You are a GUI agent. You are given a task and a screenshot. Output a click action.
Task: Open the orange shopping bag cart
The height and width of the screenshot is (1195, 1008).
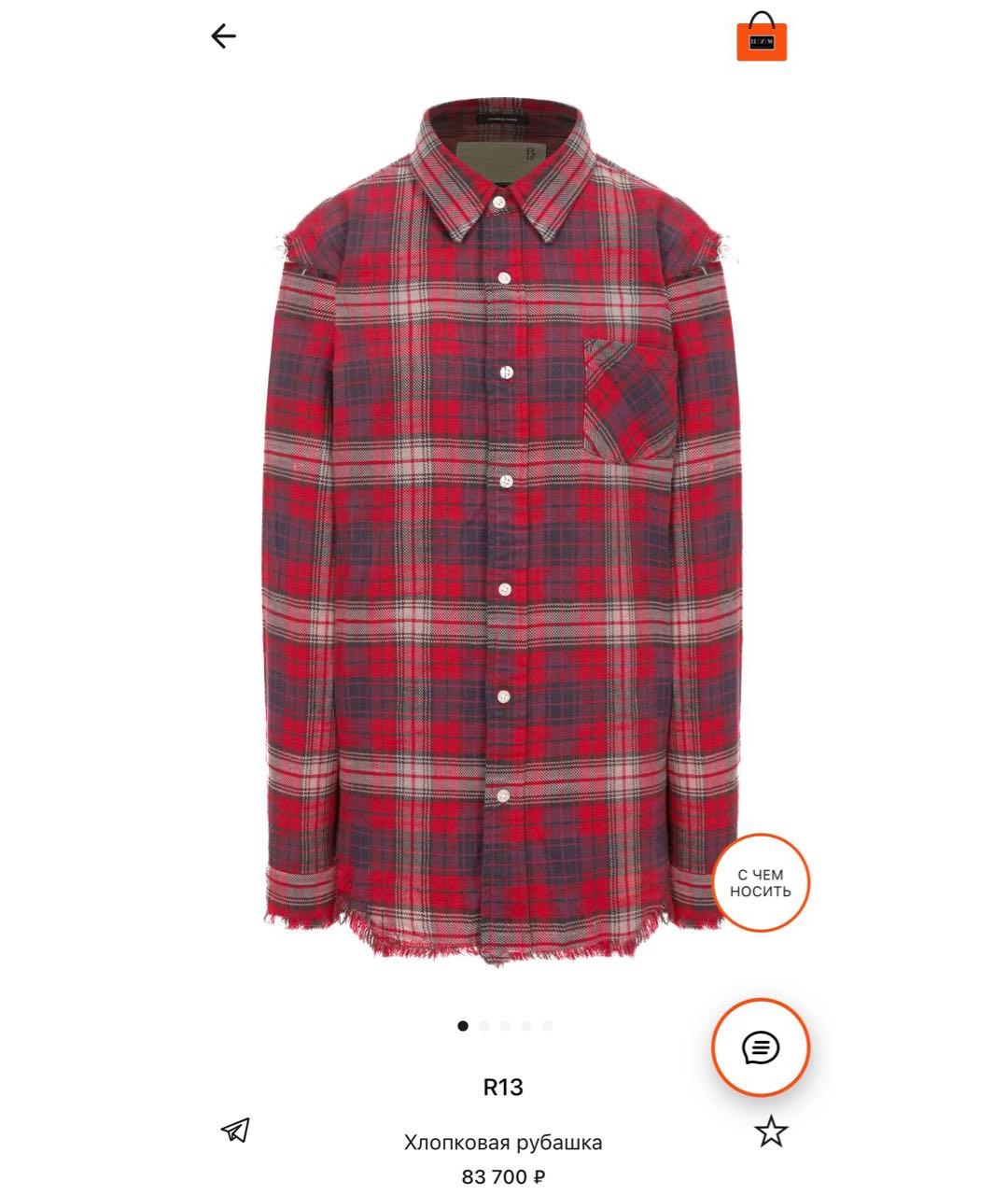[x=762, y=38]
